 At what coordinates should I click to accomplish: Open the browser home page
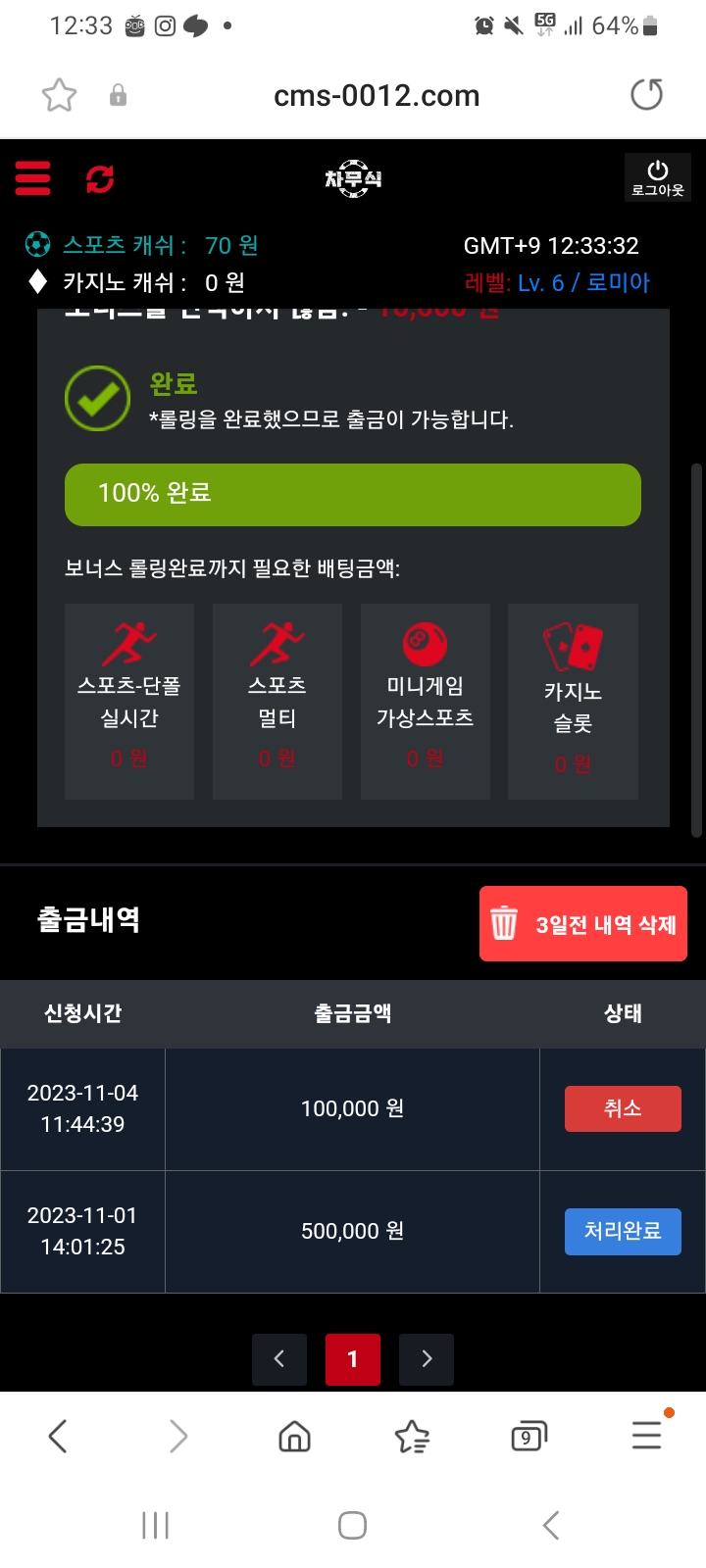294,1437
